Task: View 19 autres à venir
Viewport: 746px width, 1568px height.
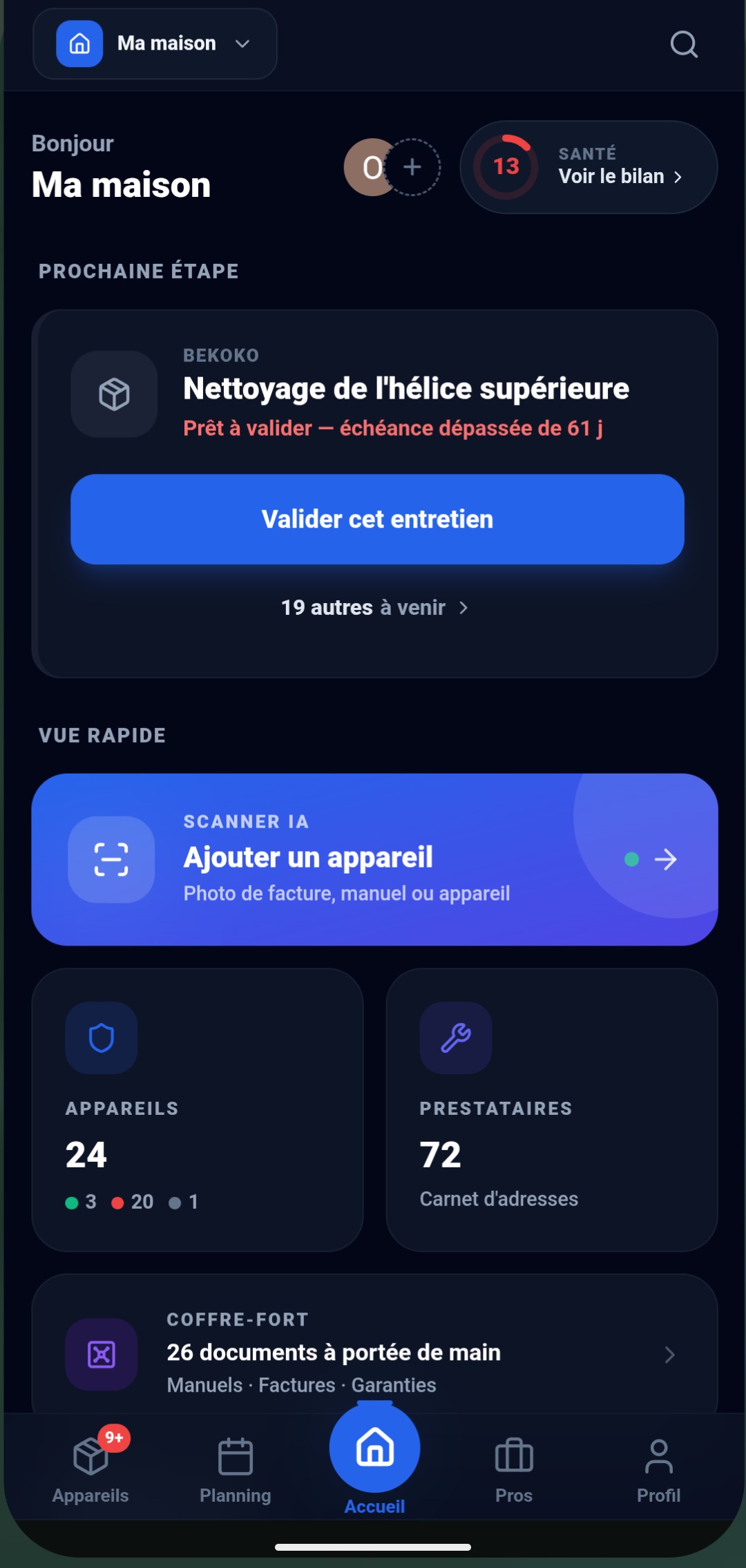Action: 374,608
